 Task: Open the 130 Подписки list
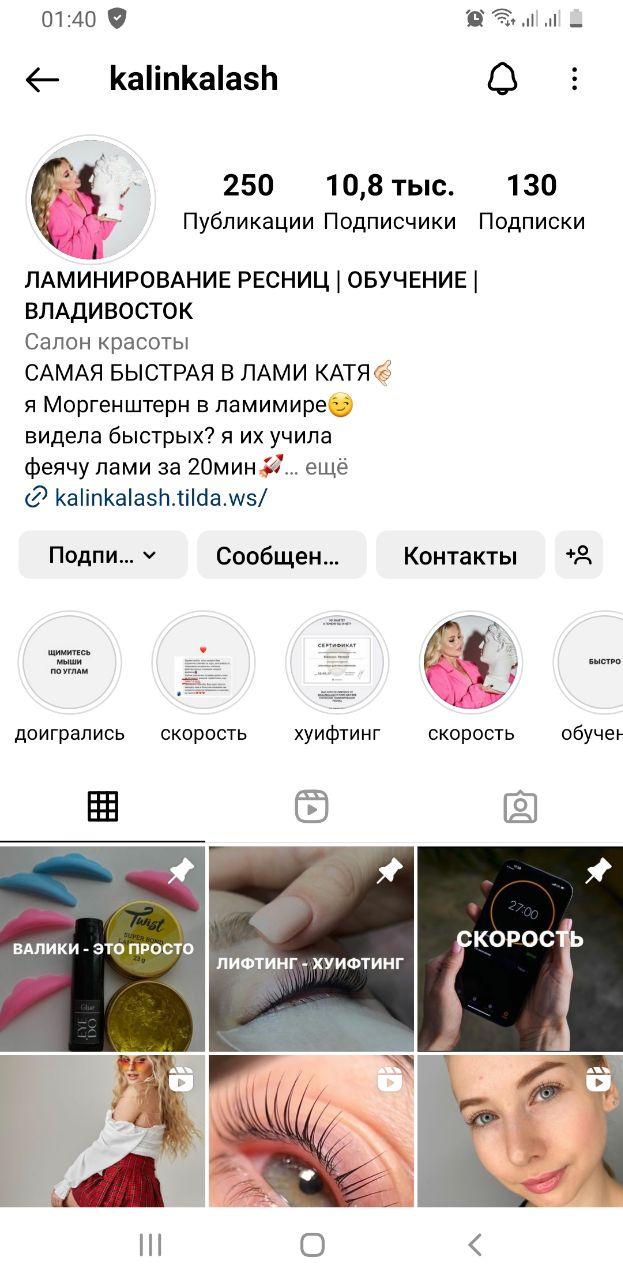pos(531,202)
